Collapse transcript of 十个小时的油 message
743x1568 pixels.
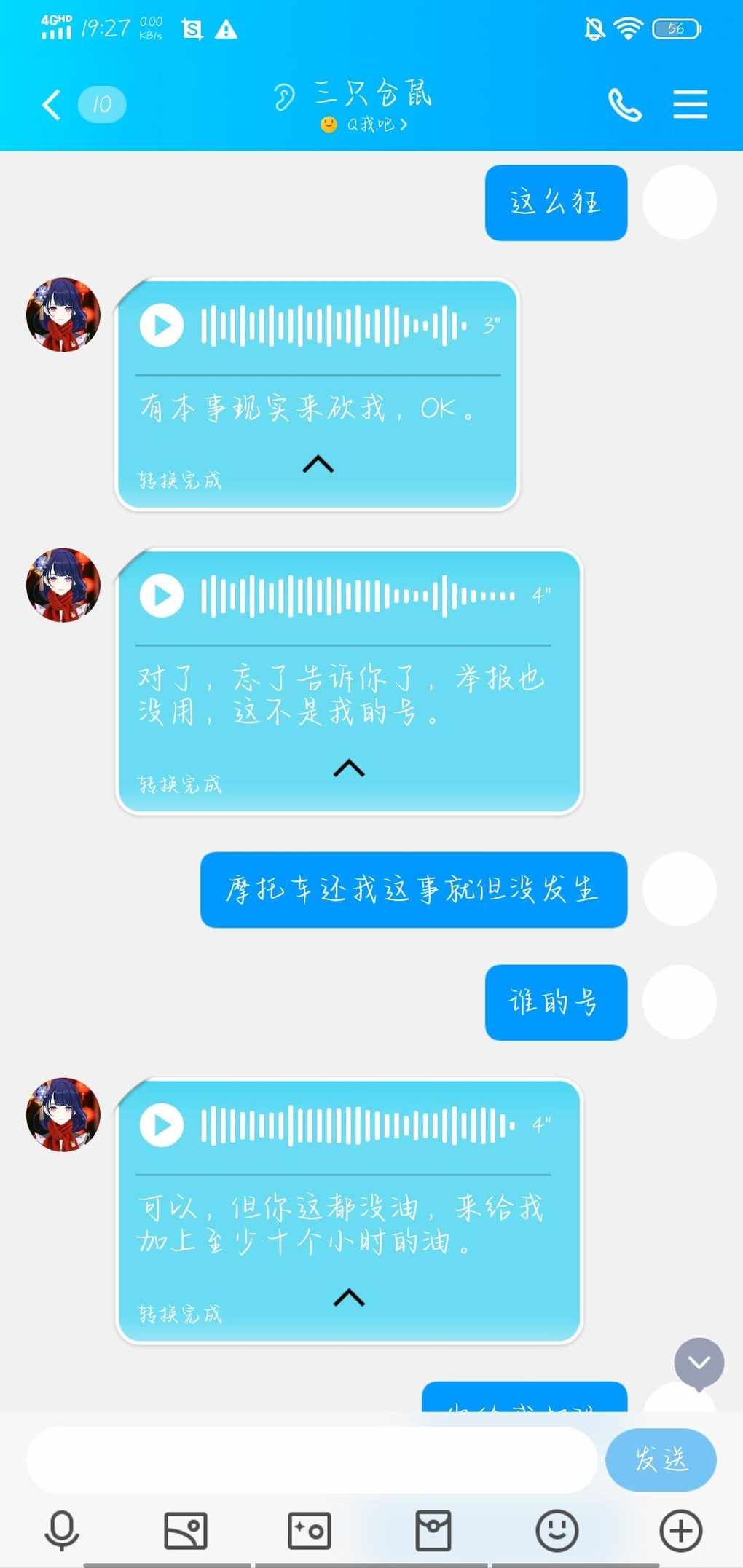(348, 1297)
